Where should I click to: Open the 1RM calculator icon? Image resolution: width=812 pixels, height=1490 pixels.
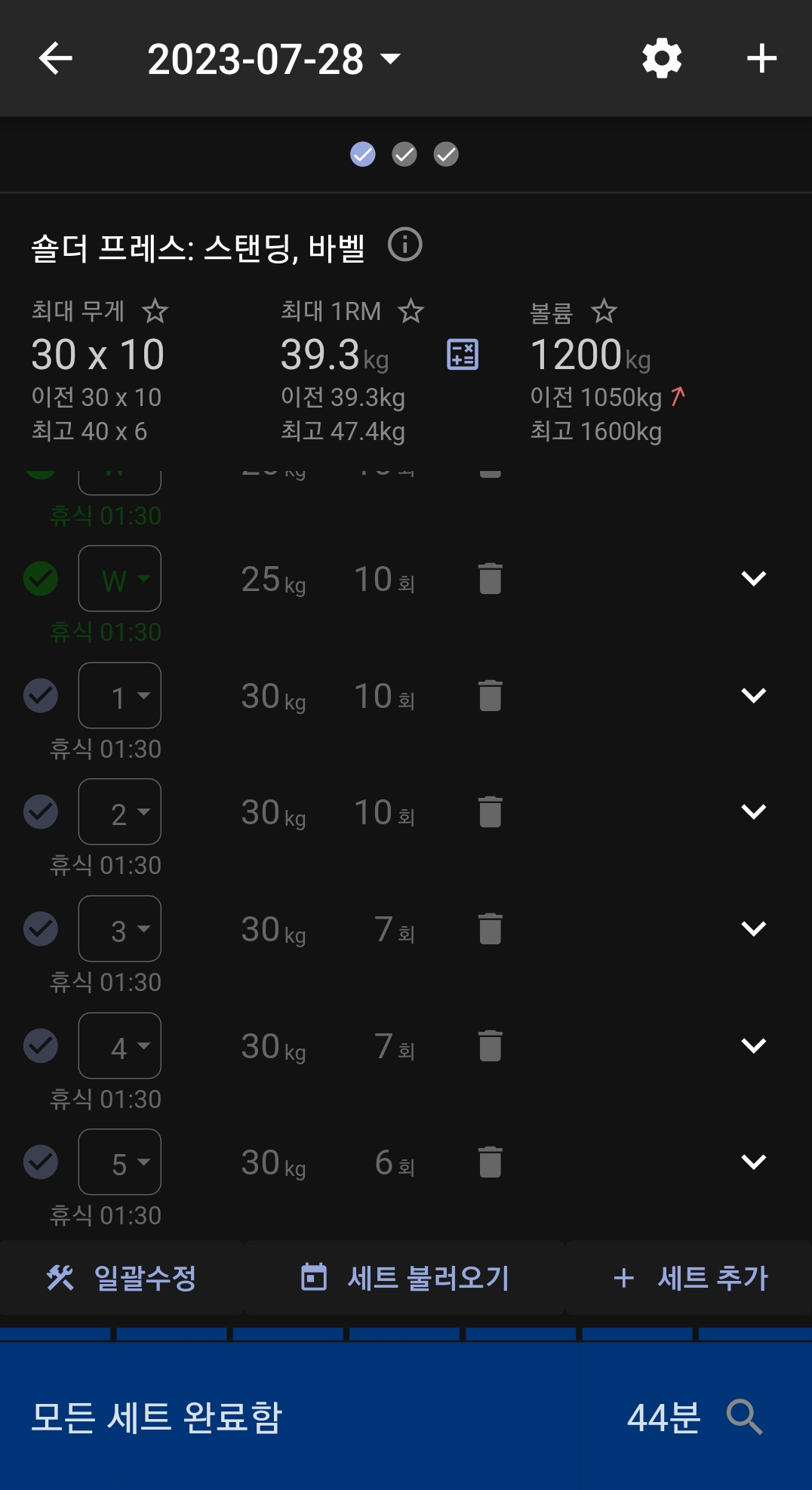click(x=463, y=355)
